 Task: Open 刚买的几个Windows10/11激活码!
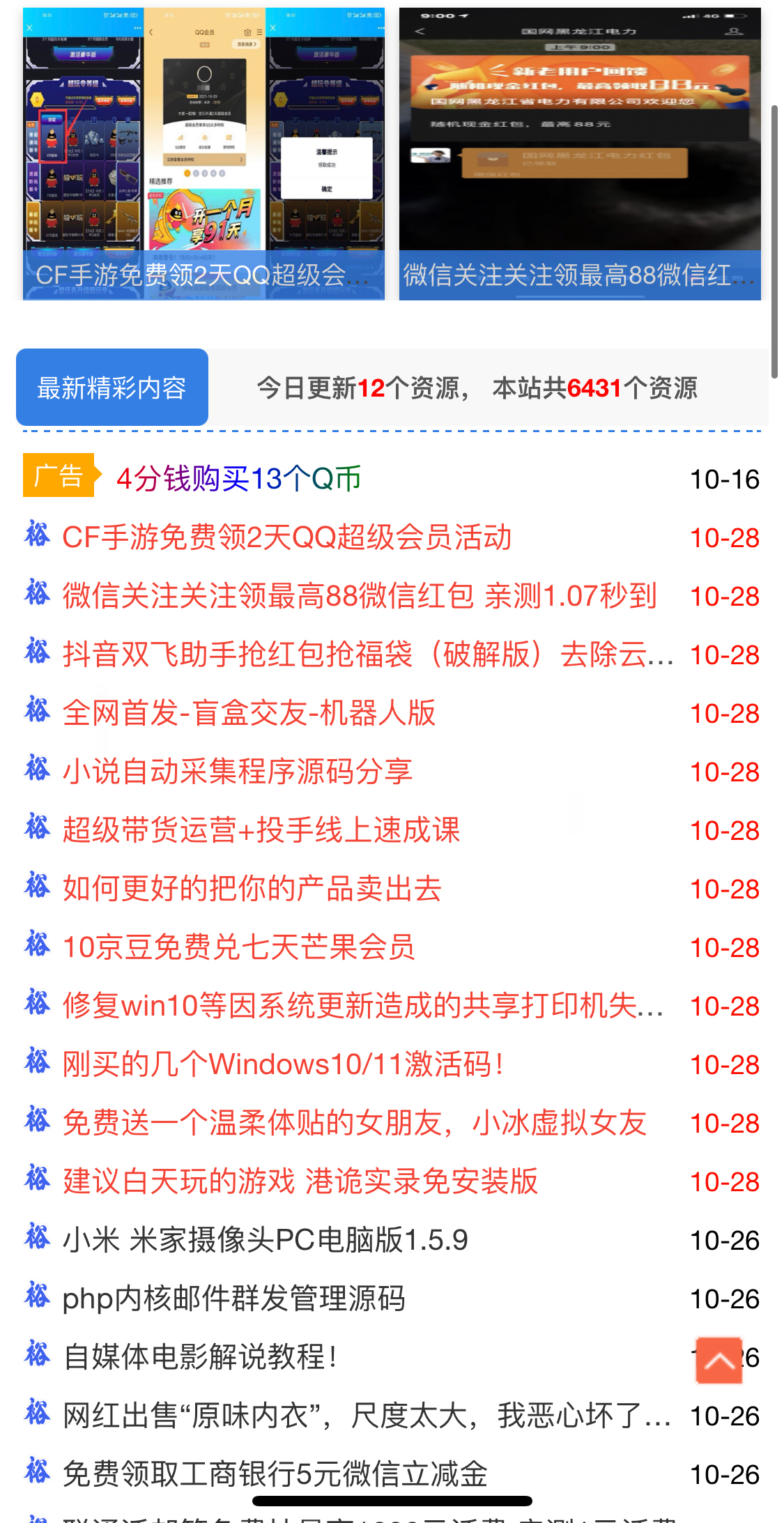click(283, 1064)
